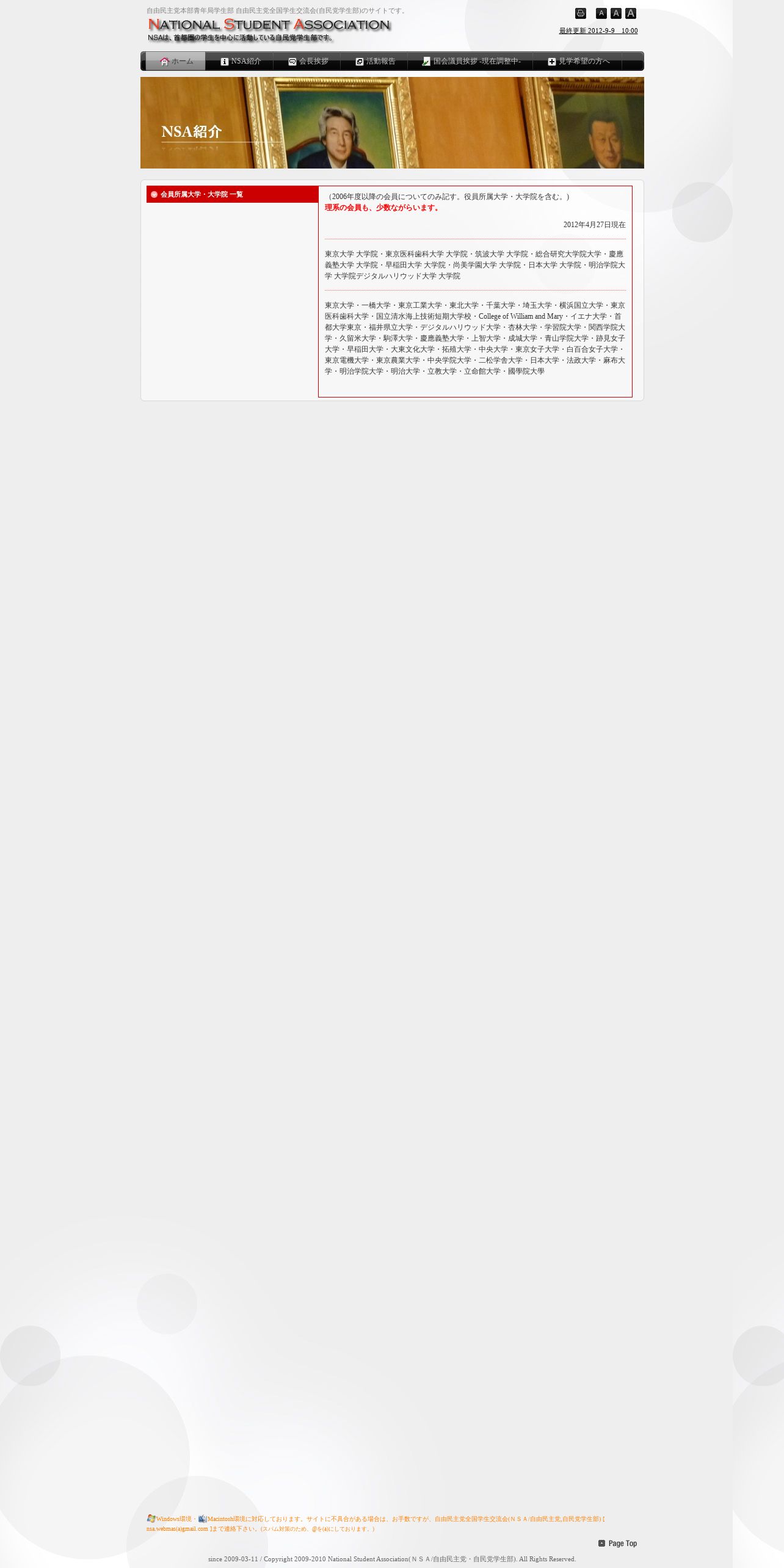The width and height of the screenshot is (784, 1568).
Task: Go to the ホーム tab
Action: pos(176,61)
